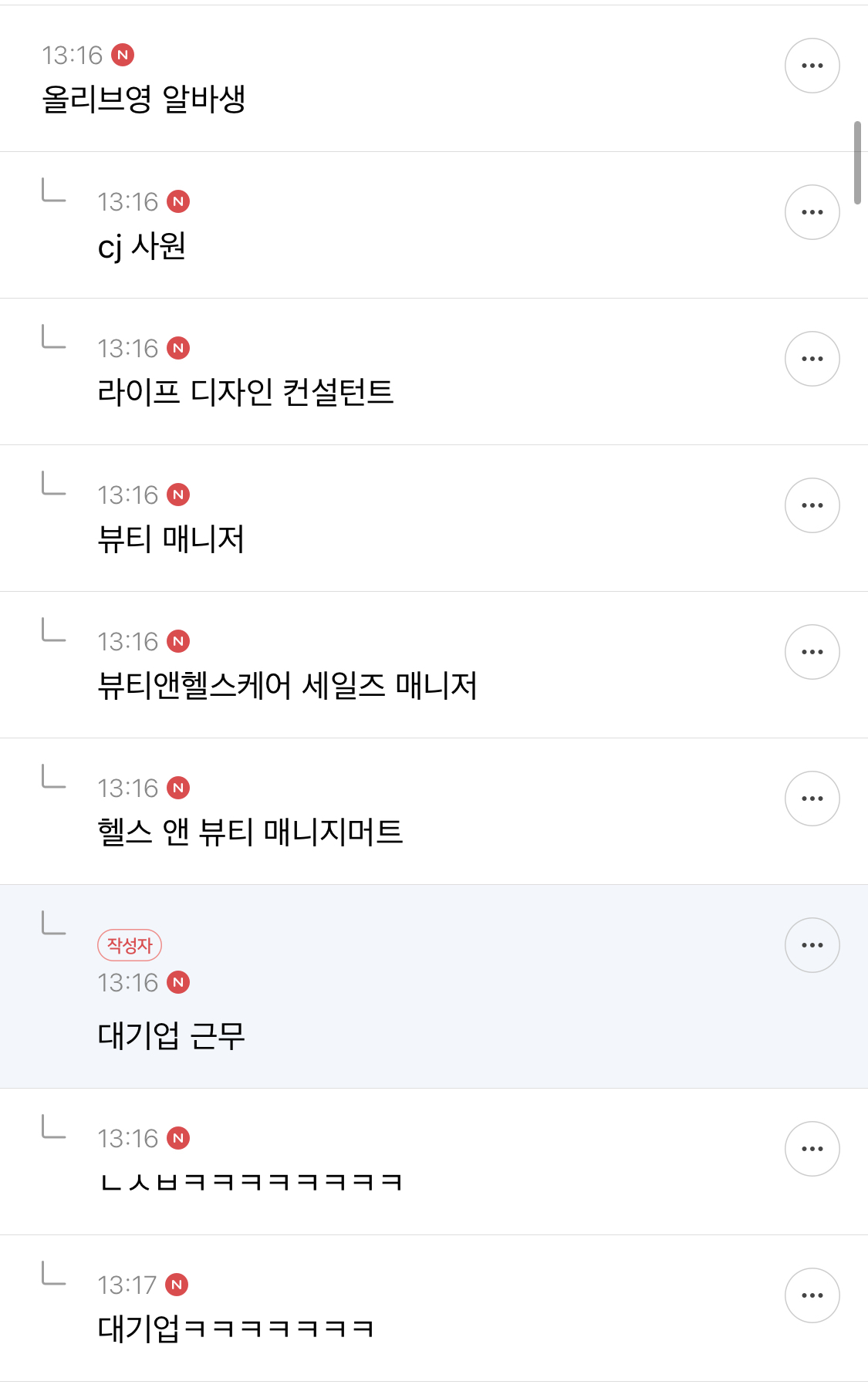The width and height of the screenshot is (868, 1388).
Task: Open the overflow menu for 뷰티 매니저
Action: coord(812,505)
